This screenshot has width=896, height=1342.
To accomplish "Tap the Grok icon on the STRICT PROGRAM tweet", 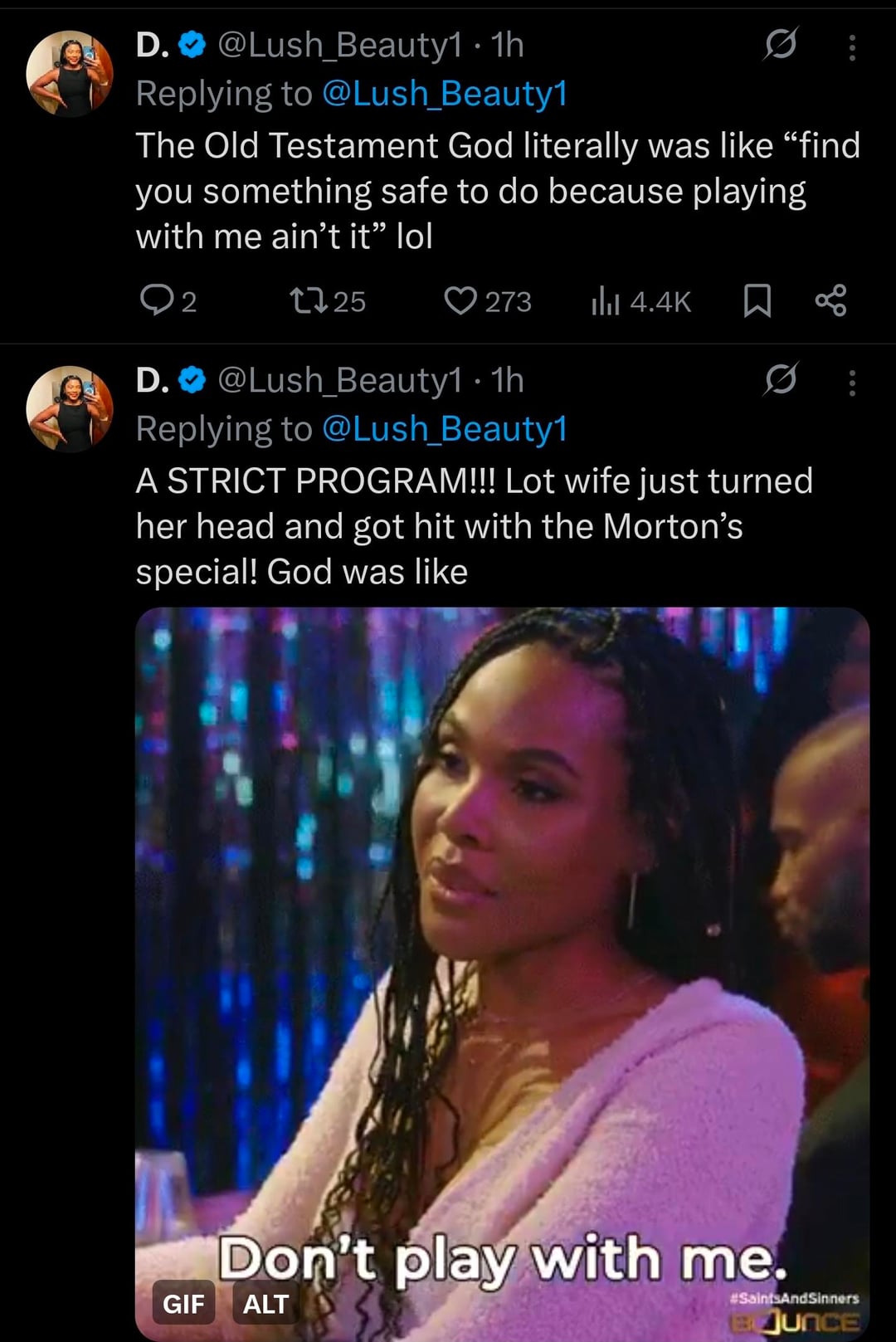I will 780,380.
